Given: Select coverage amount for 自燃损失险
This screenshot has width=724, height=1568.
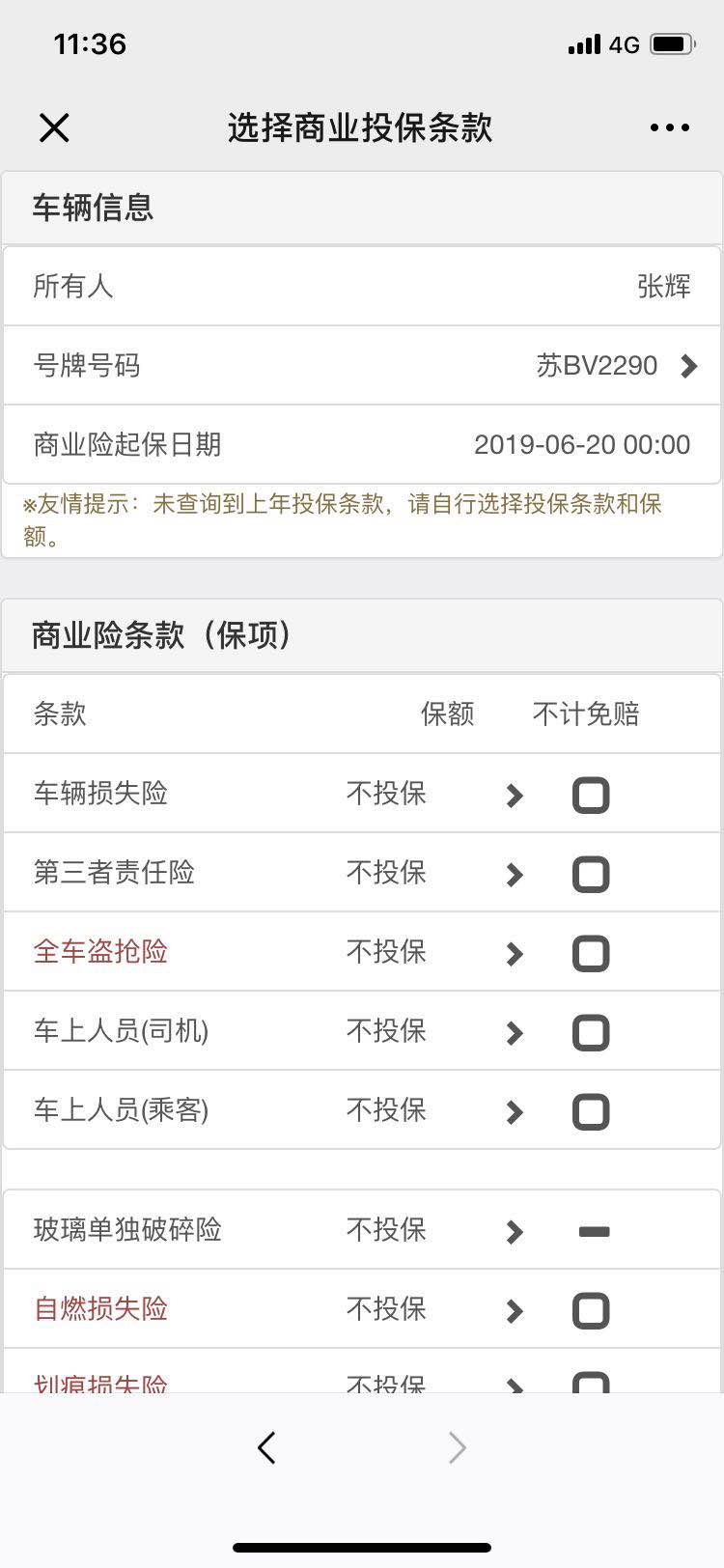Looking at the screenshot, I should coord(432,1310).
